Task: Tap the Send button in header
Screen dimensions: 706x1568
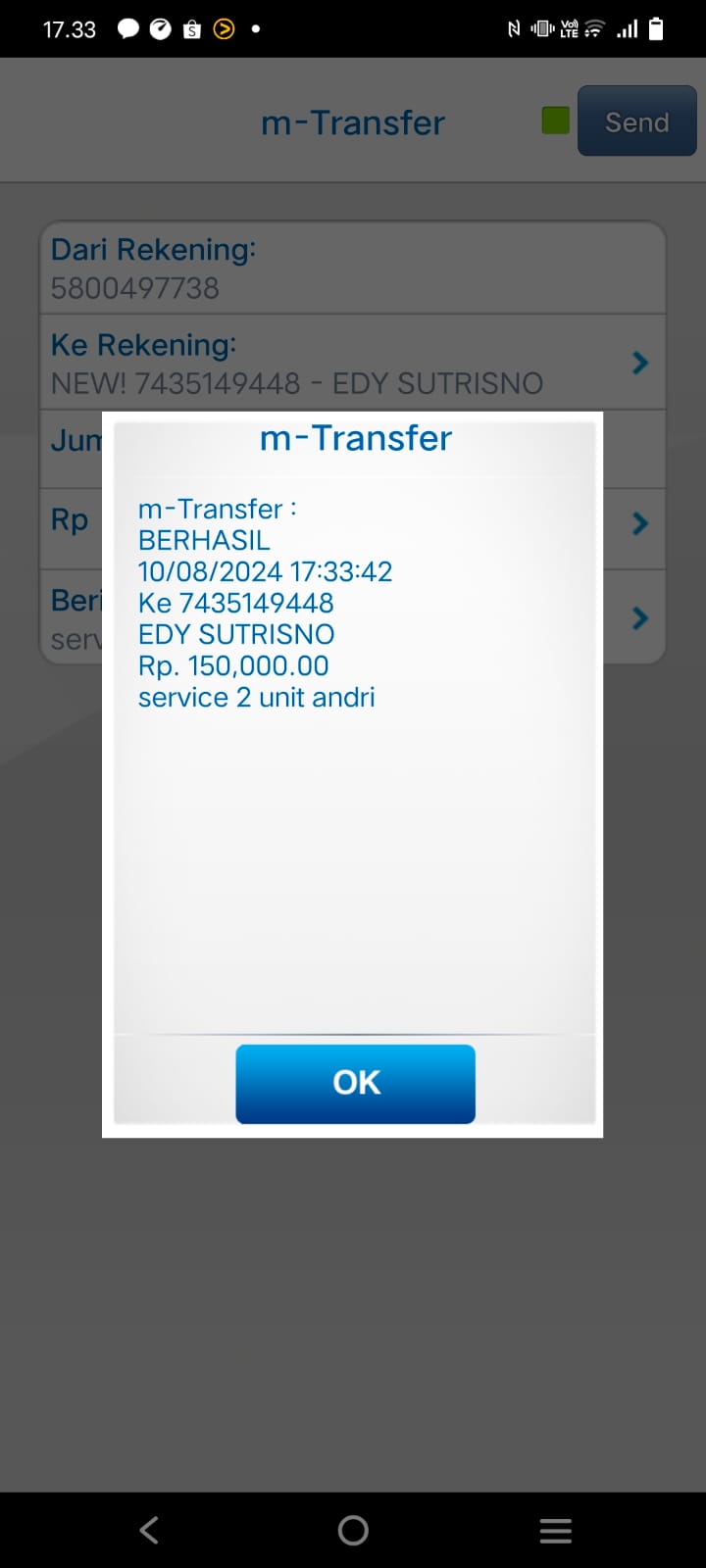Action: pyautogui.click(x=636, y=122)
